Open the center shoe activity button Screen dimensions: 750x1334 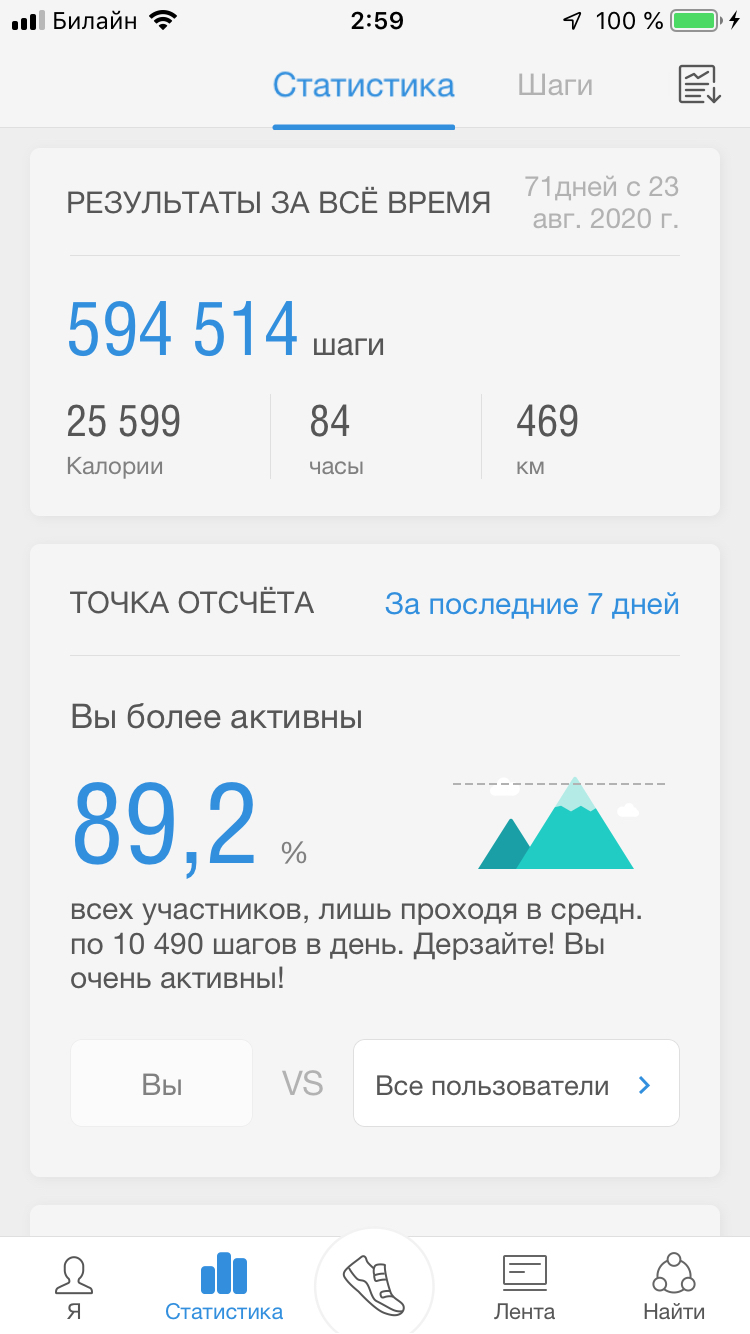point(374,1284)
